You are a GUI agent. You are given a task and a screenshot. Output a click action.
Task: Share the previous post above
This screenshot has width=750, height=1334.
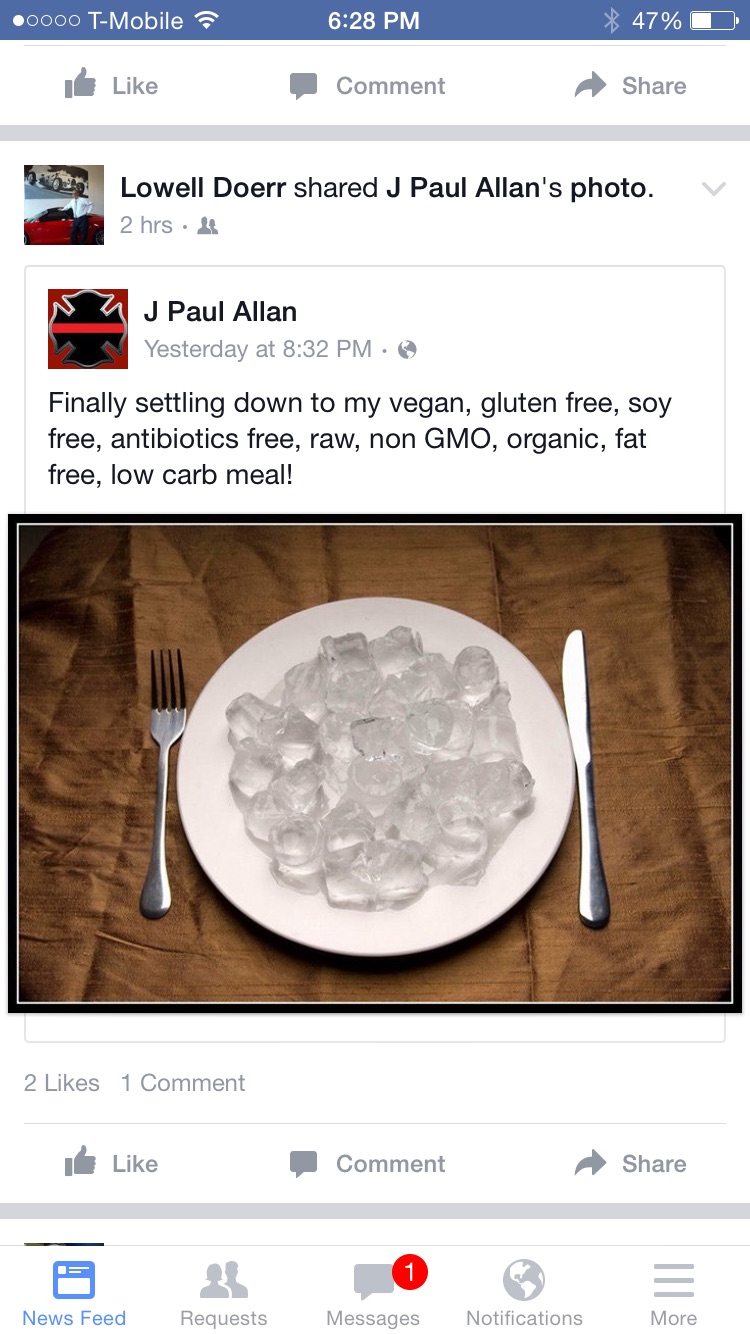[630, 86]
